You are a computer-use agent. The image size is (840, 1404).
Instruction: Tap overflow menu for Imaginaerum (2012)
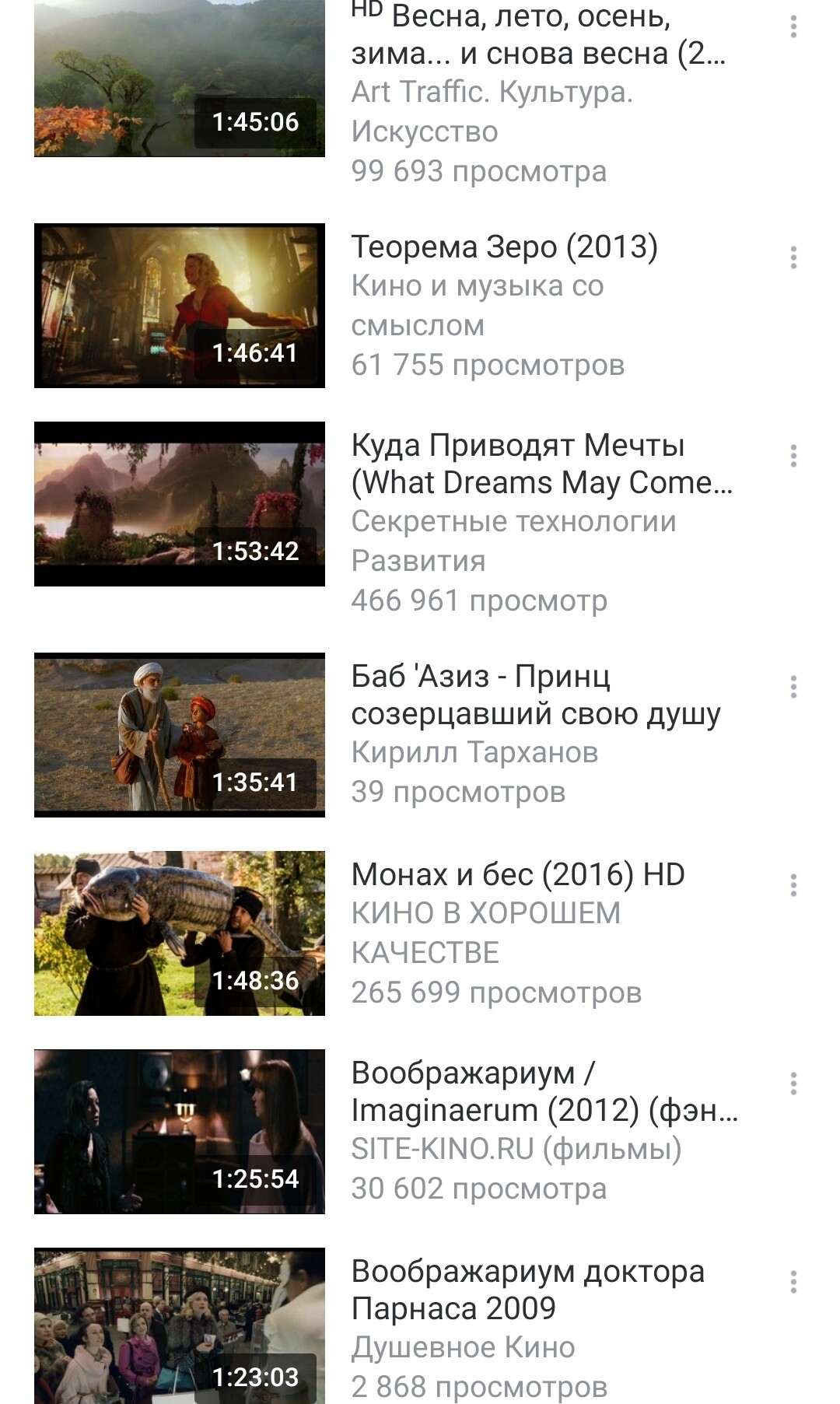point(793,1084)
